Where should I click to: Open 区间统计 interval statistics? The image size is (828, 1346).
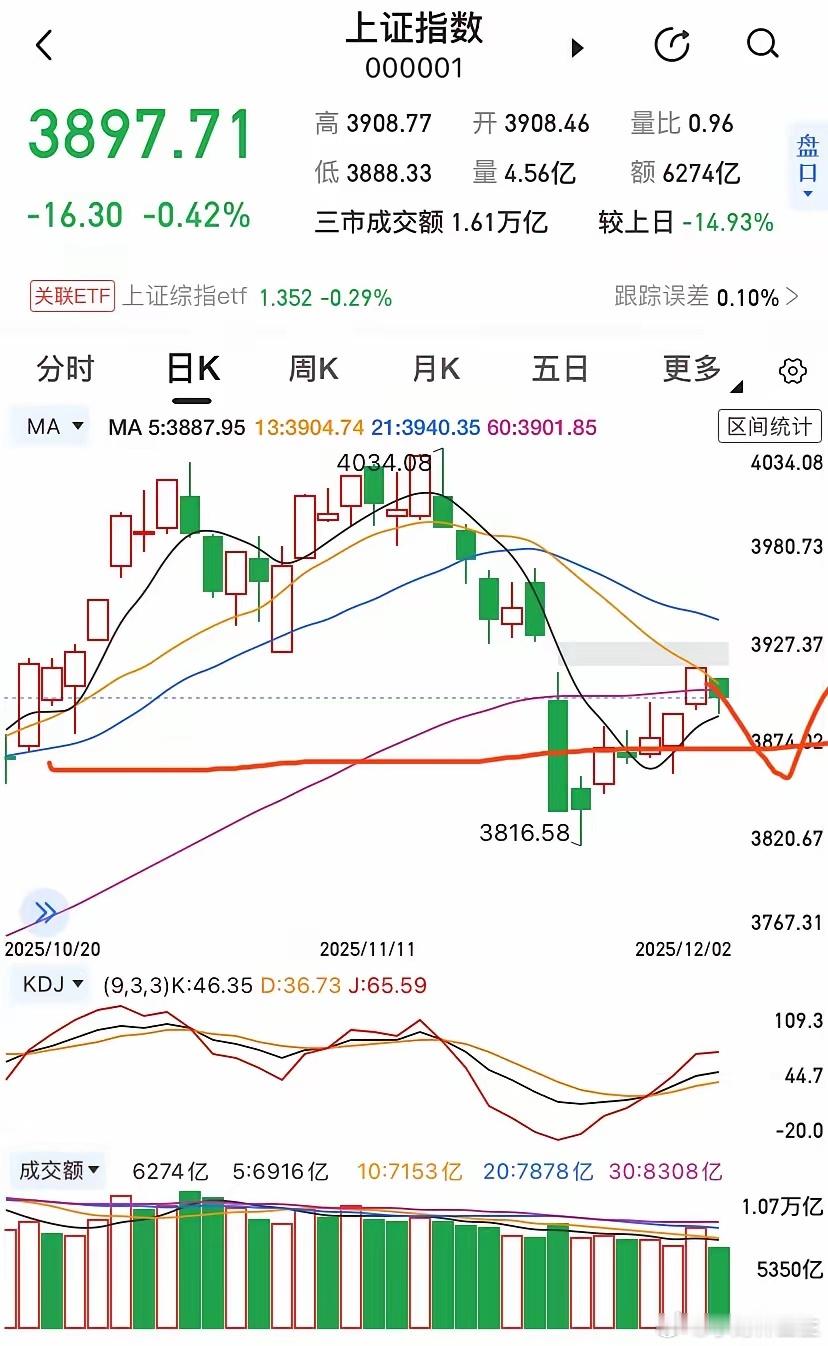pos(769,426)
